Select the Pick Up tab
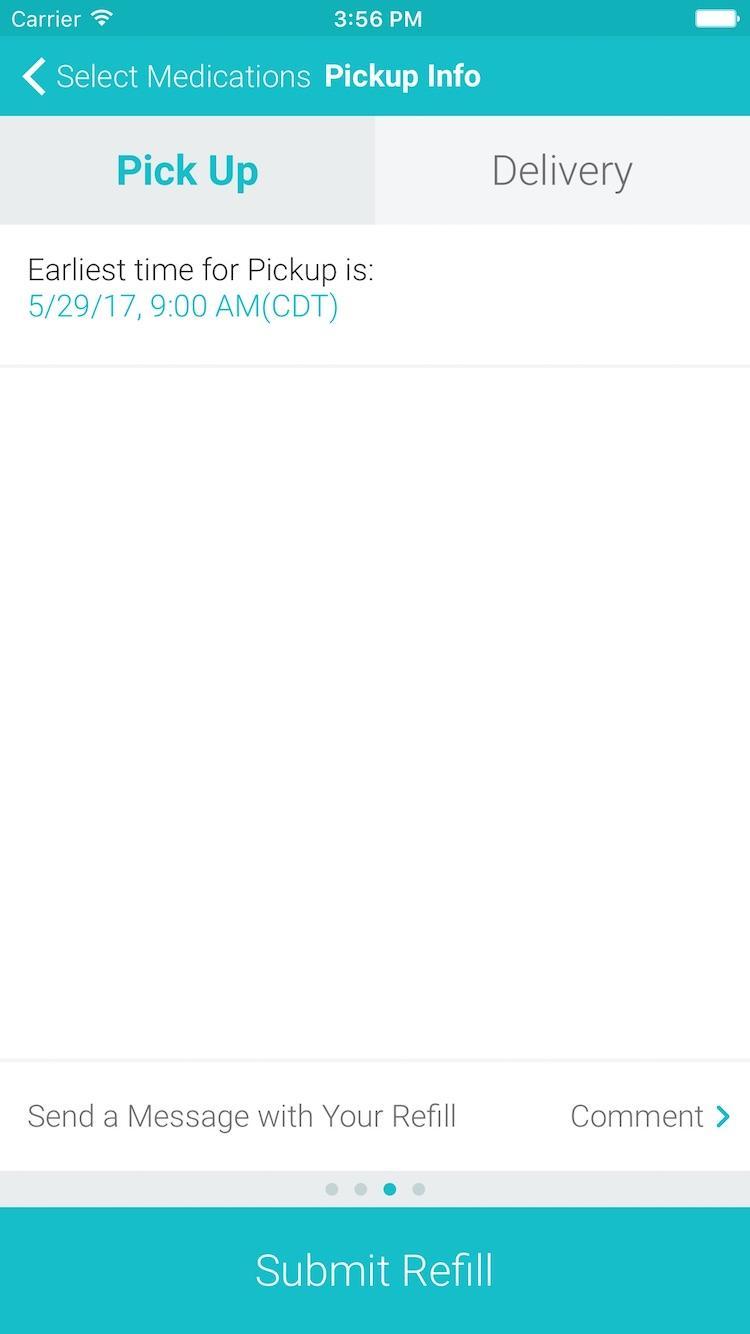The image size is (750, 1334). [x=187, y=171]
